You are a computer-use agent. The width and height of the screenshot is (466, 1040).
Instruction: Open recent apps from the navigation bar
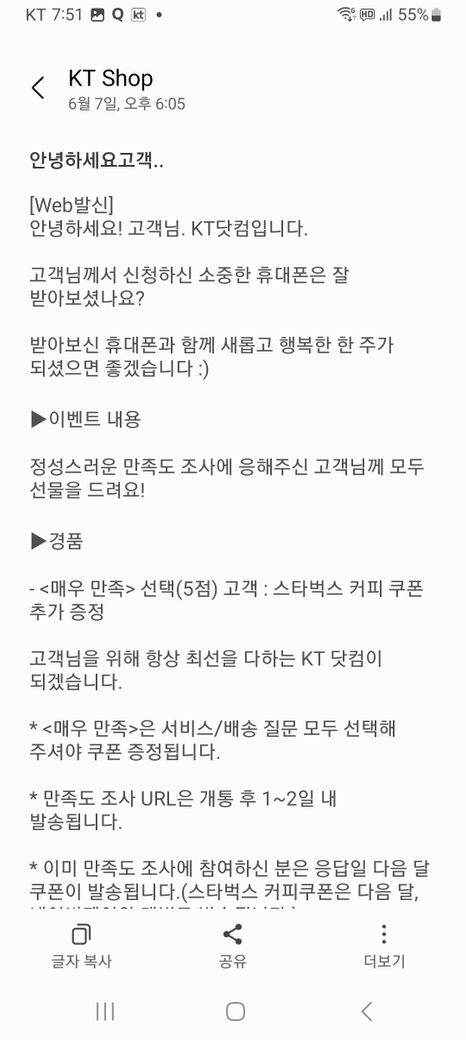click(x=105, y=1011)
